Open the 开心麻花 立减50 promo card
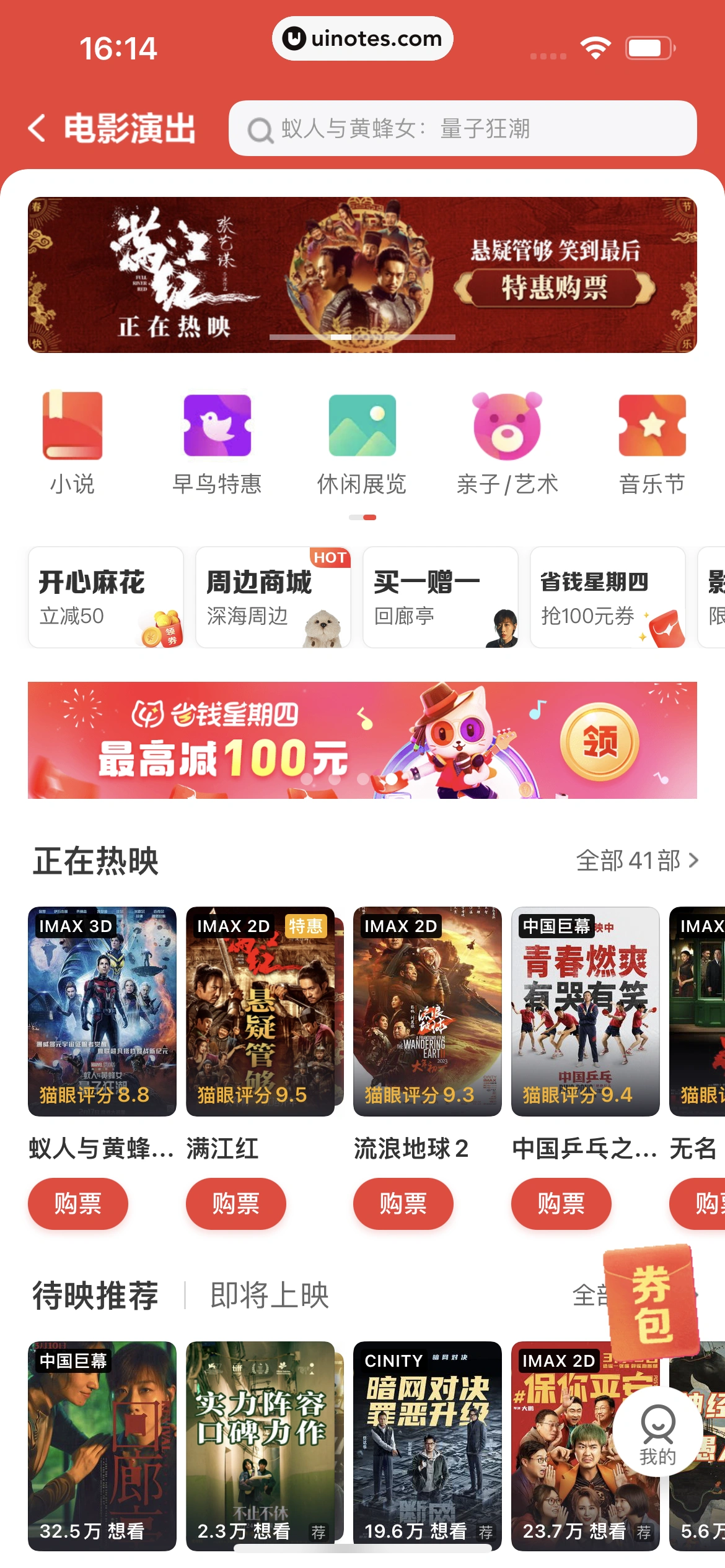 [104, 596]
